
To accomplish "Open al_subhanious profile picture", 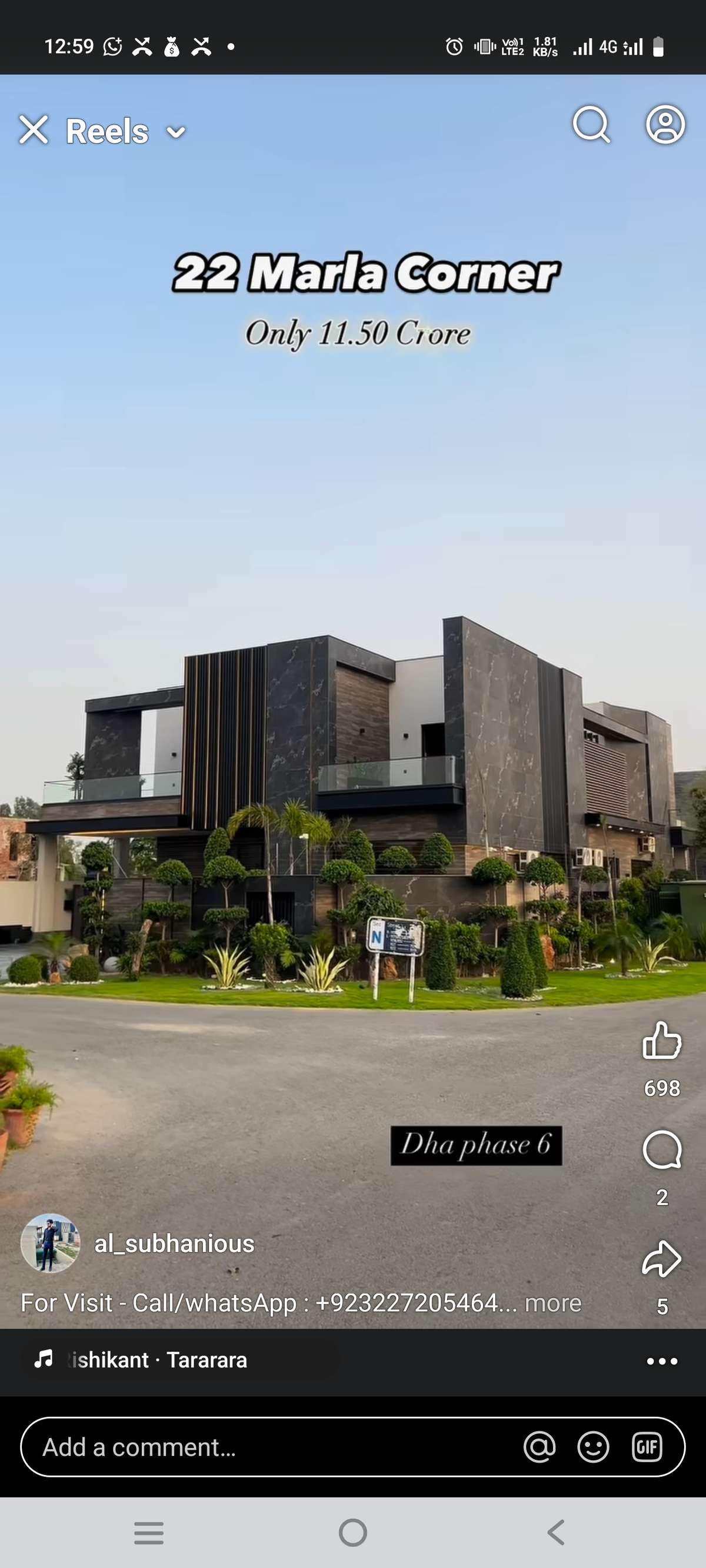I will click(x=50, y=1243).
